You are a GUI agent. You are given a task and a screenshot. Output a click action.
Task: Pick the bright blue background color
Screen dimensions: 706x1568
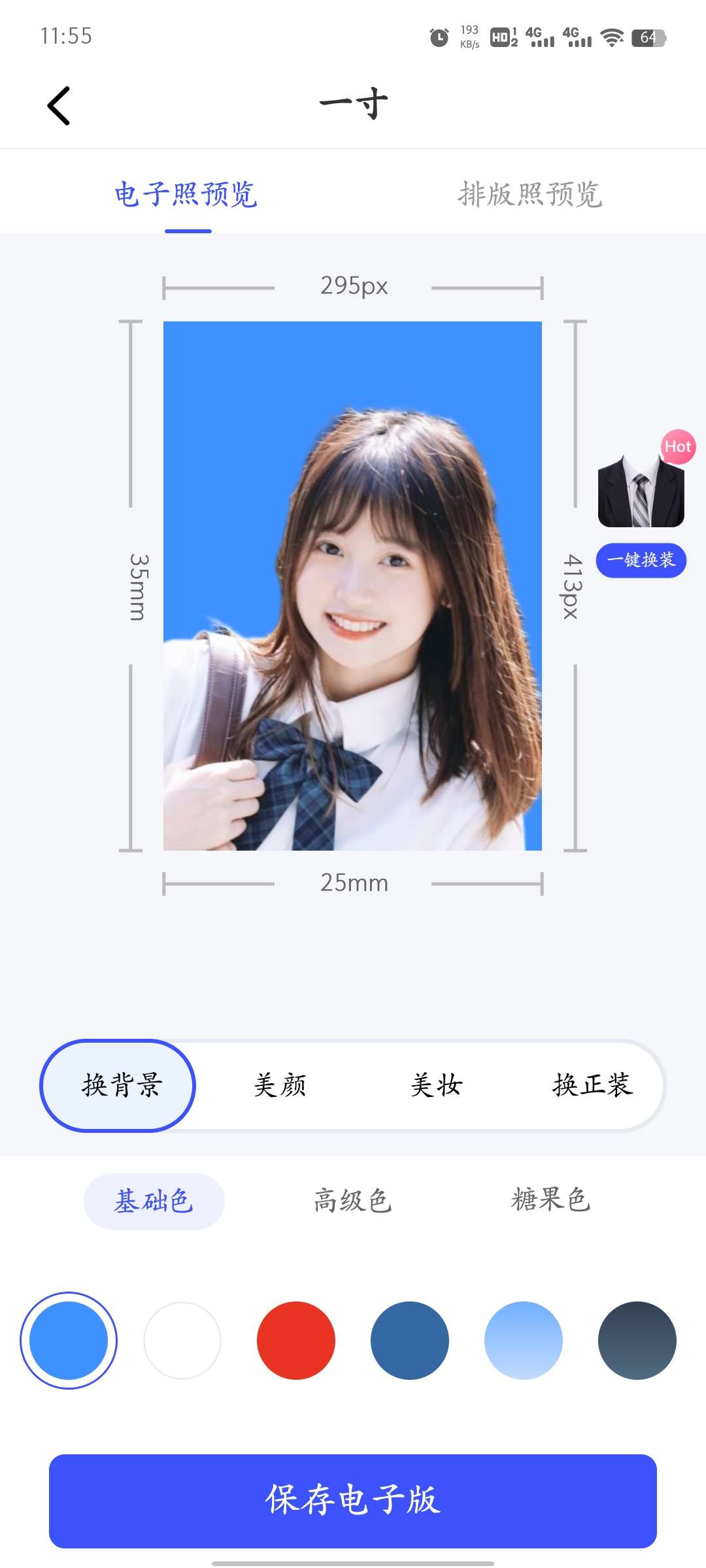[69, 1341]
